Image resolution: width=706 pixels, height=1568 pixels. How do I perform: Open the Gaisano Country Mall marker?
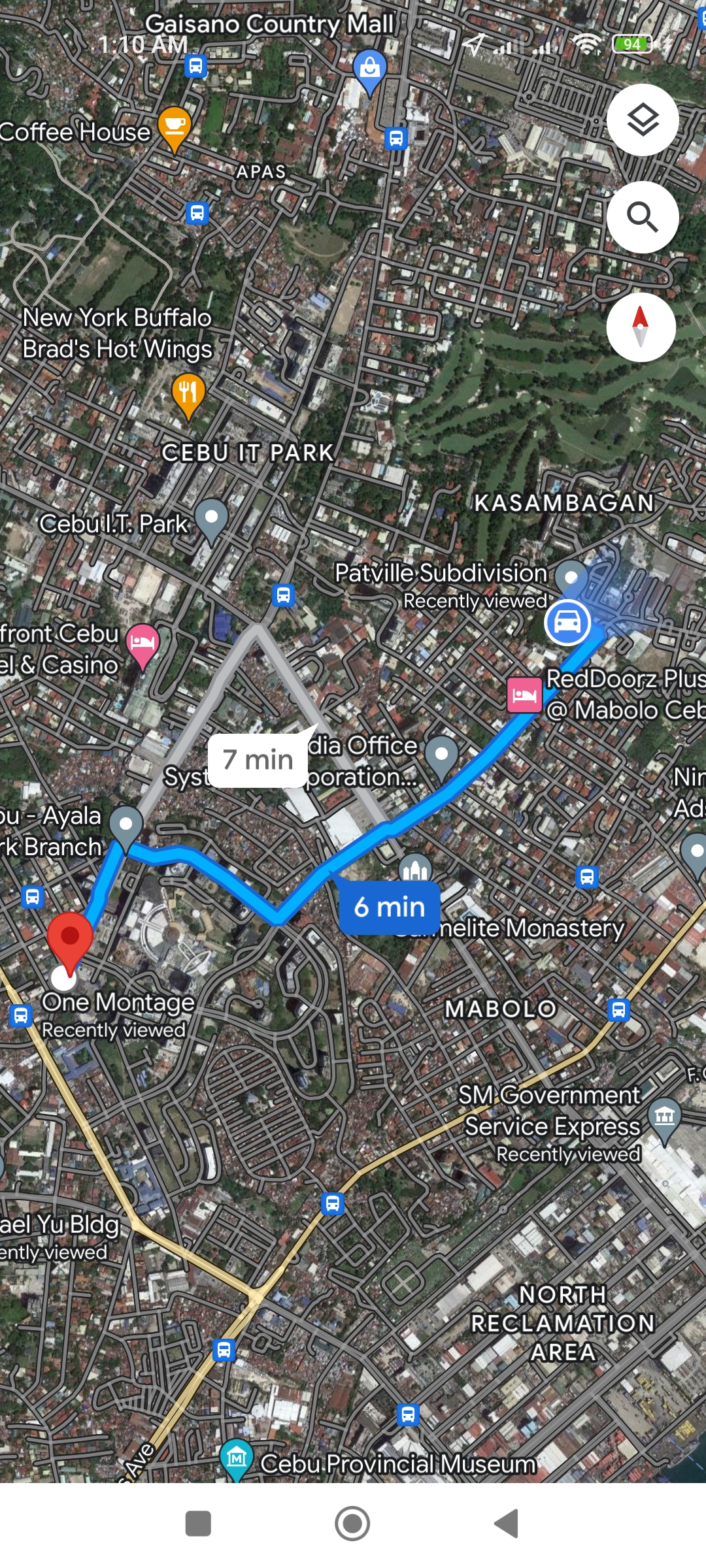370,68
